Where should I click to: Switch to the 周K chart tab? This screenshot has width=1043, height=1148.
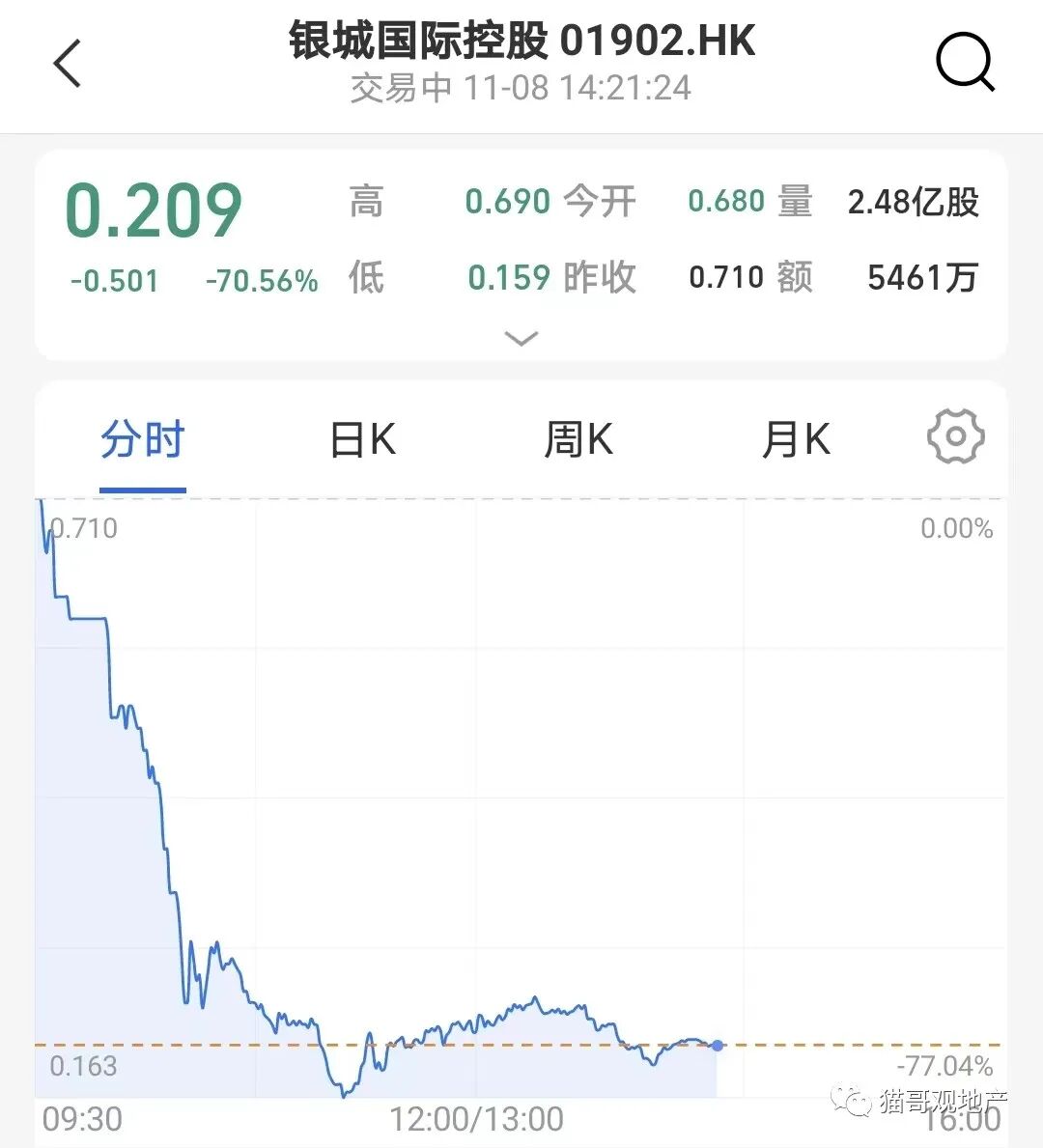point(578,440)
